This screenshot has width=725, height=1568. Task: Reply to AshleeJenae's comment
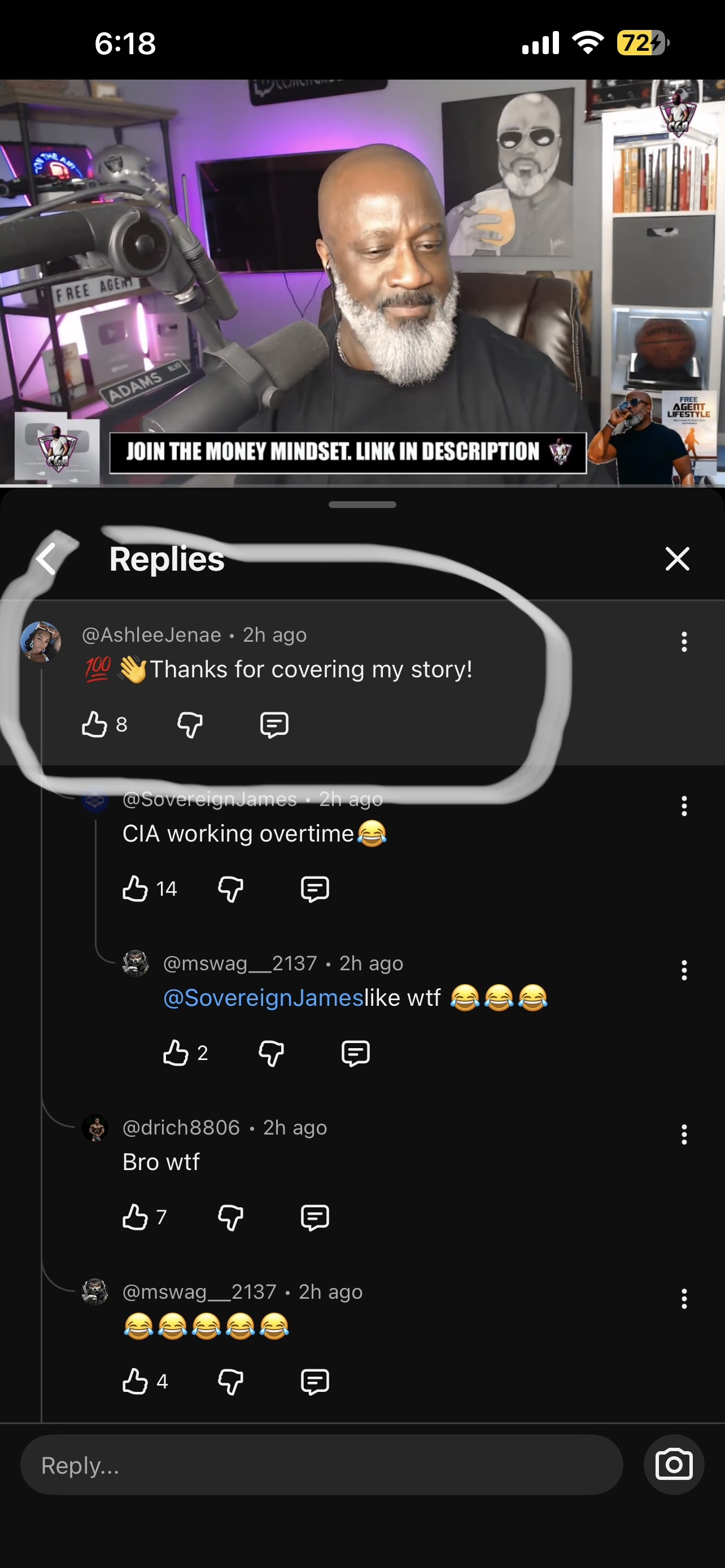[x=274, y=724]
